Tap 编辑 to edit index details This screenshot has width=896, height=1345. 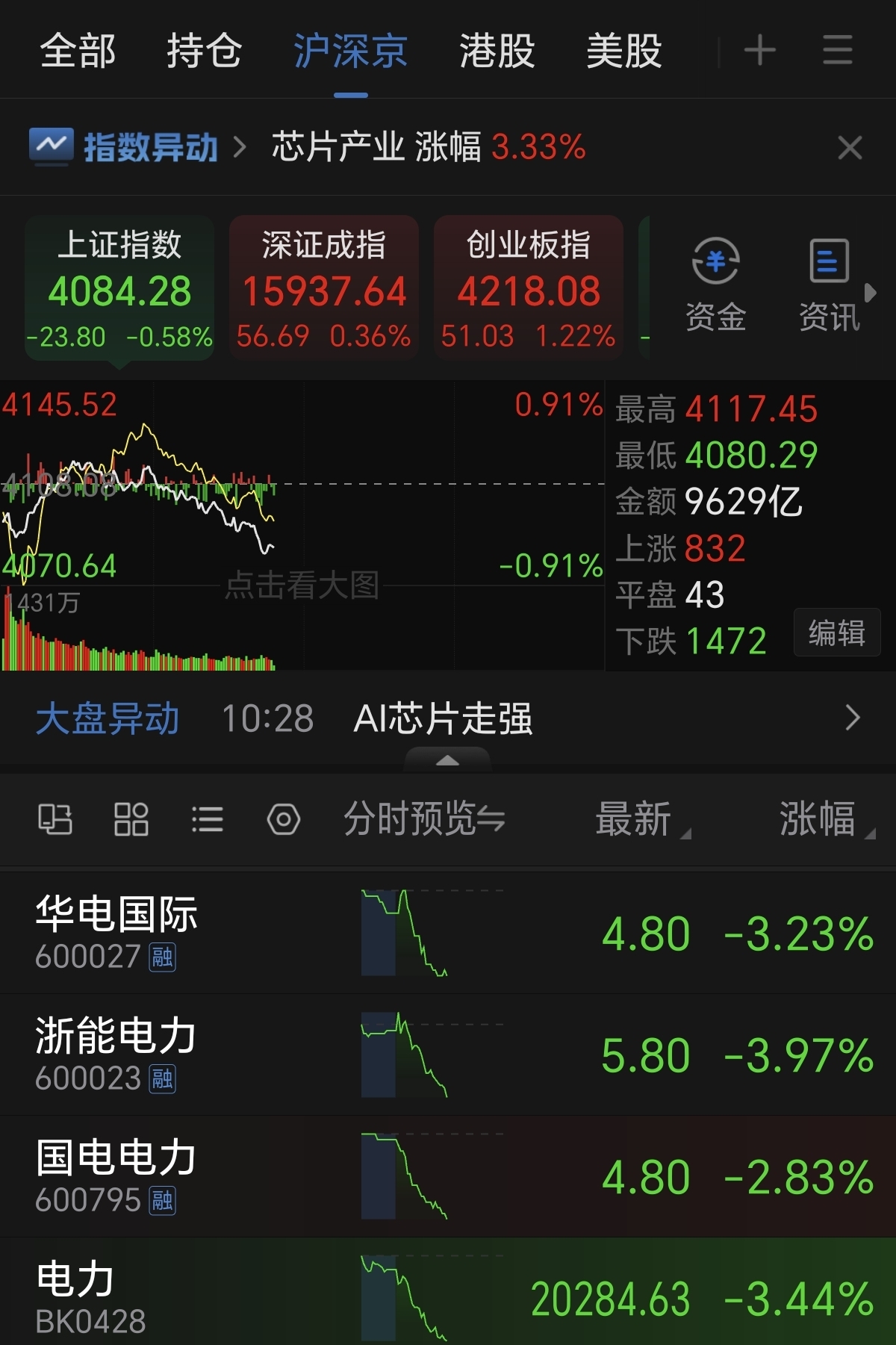click(837, 633)
